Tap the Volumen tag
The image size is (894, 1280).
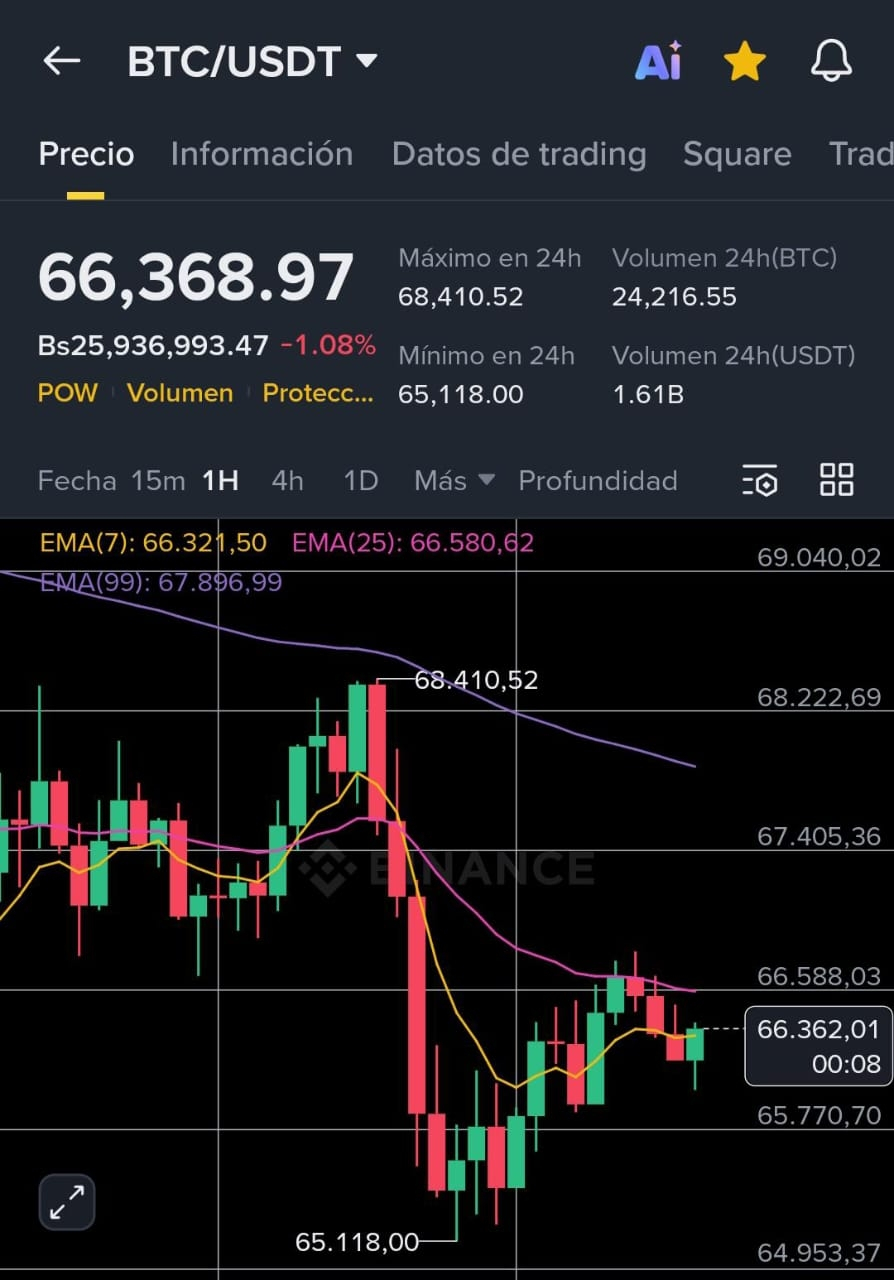tap(180, 393)
